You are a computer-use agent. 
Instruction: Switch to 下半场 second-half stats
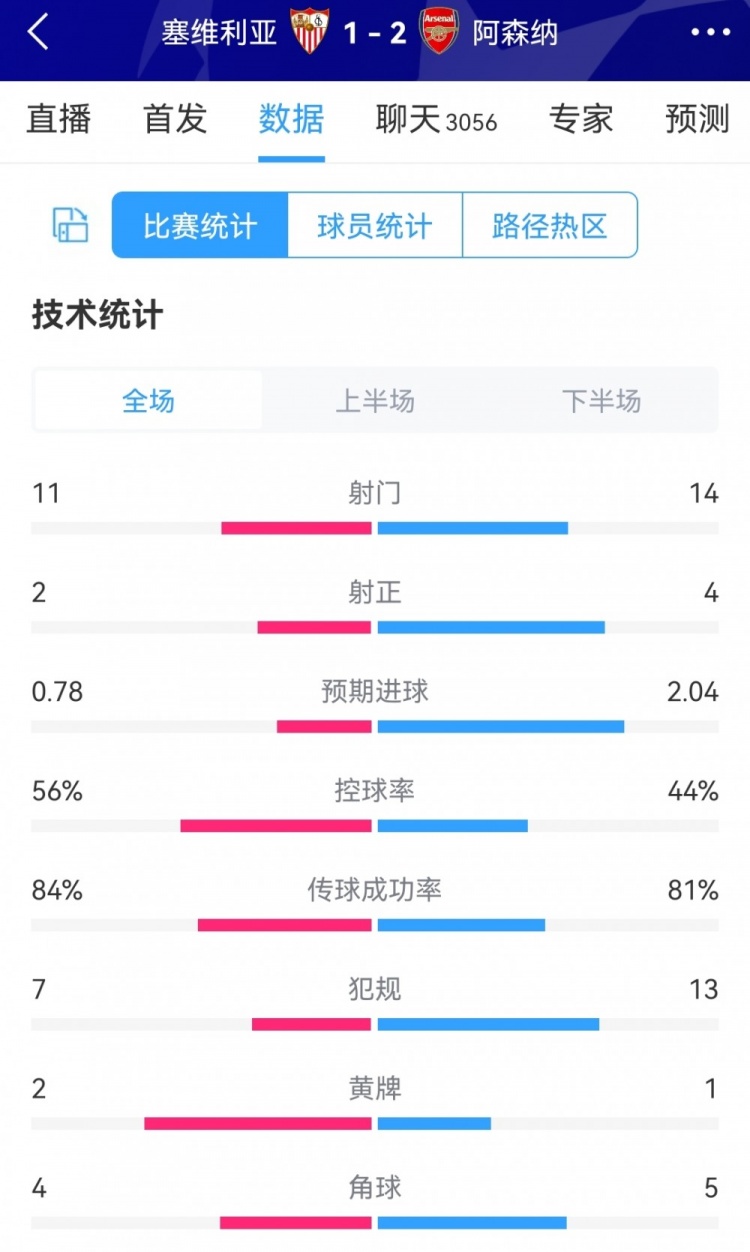(x=602, y=399)
